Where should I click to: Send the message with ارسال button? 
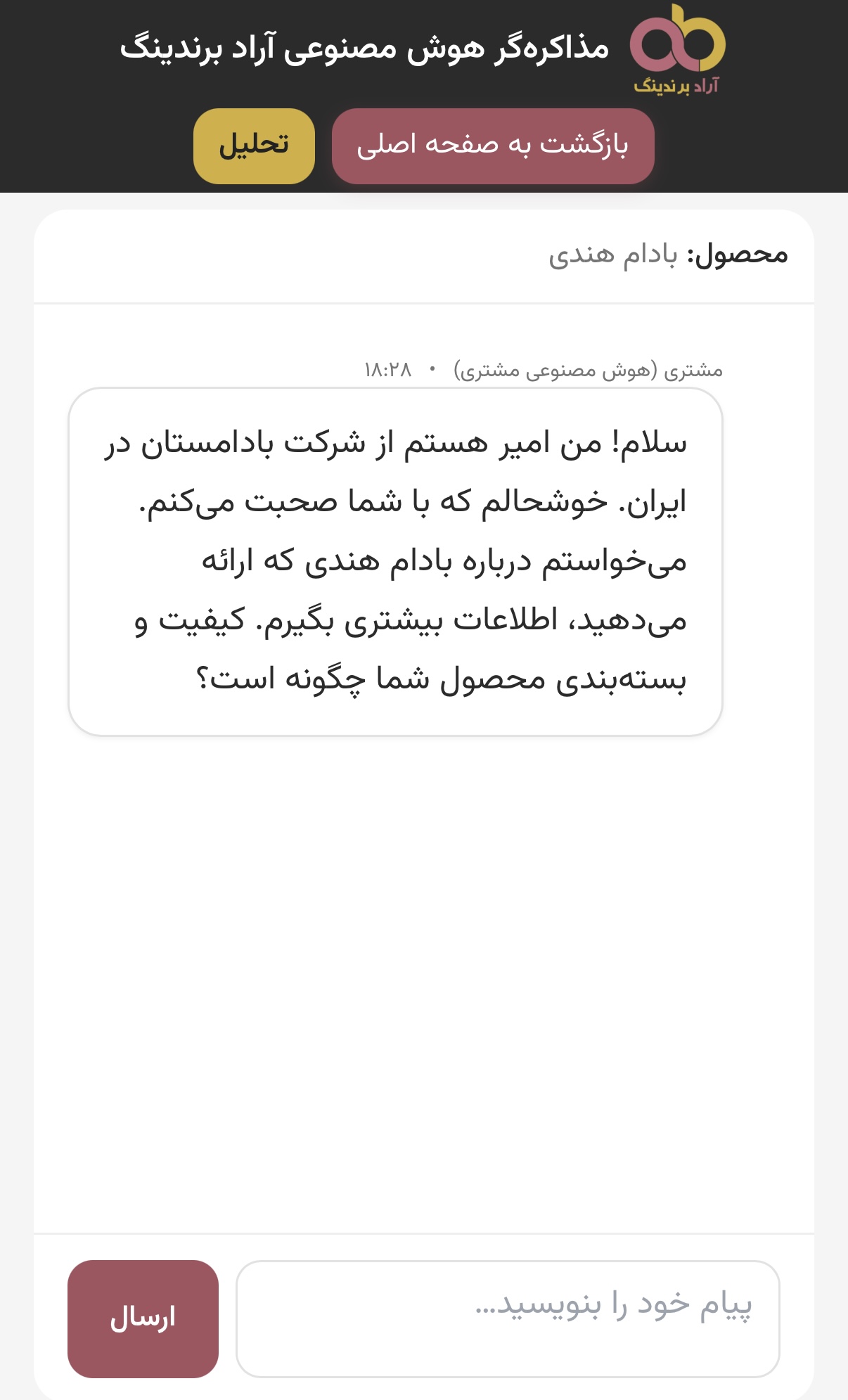143,1318
